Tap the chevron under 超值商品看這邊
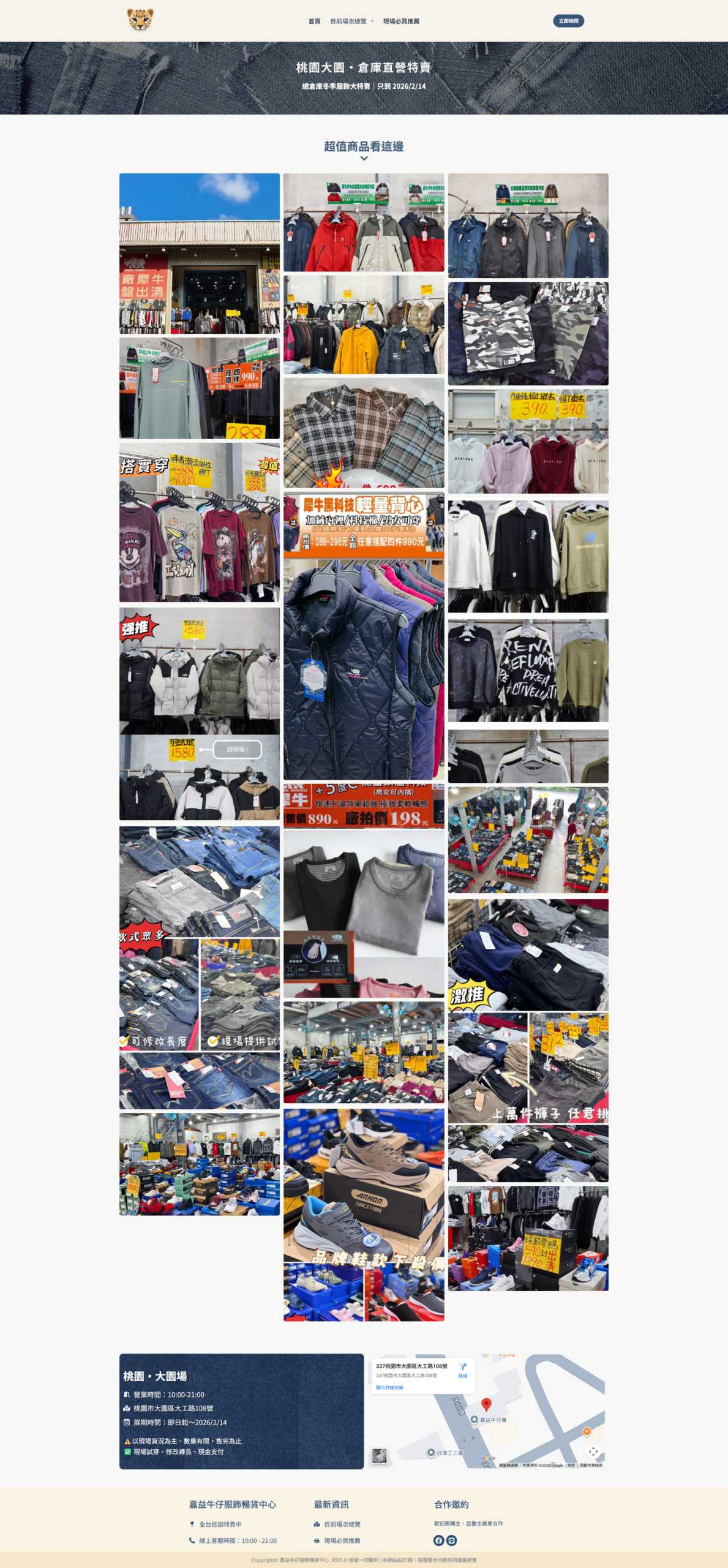Screen dimensions: 728x1568 (x=364, y=159)
